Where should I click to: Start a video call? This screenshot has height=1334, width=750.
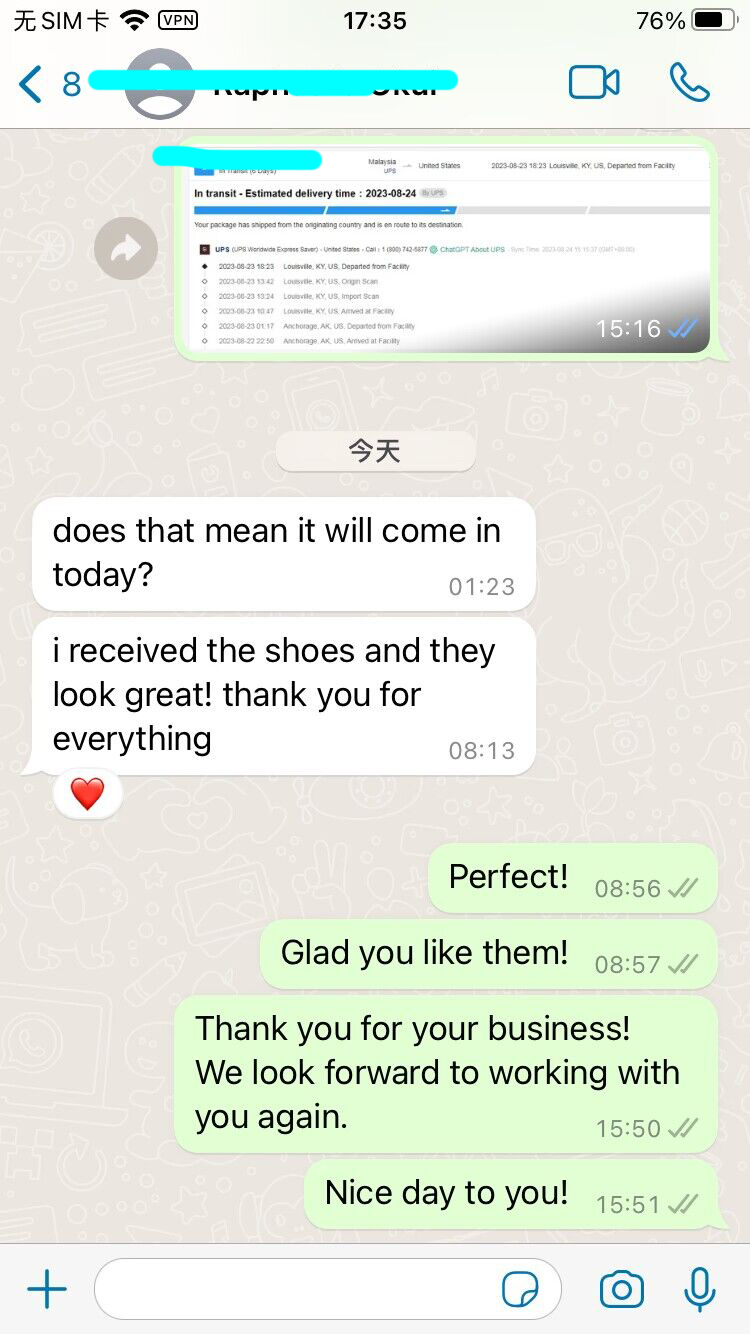594,83
